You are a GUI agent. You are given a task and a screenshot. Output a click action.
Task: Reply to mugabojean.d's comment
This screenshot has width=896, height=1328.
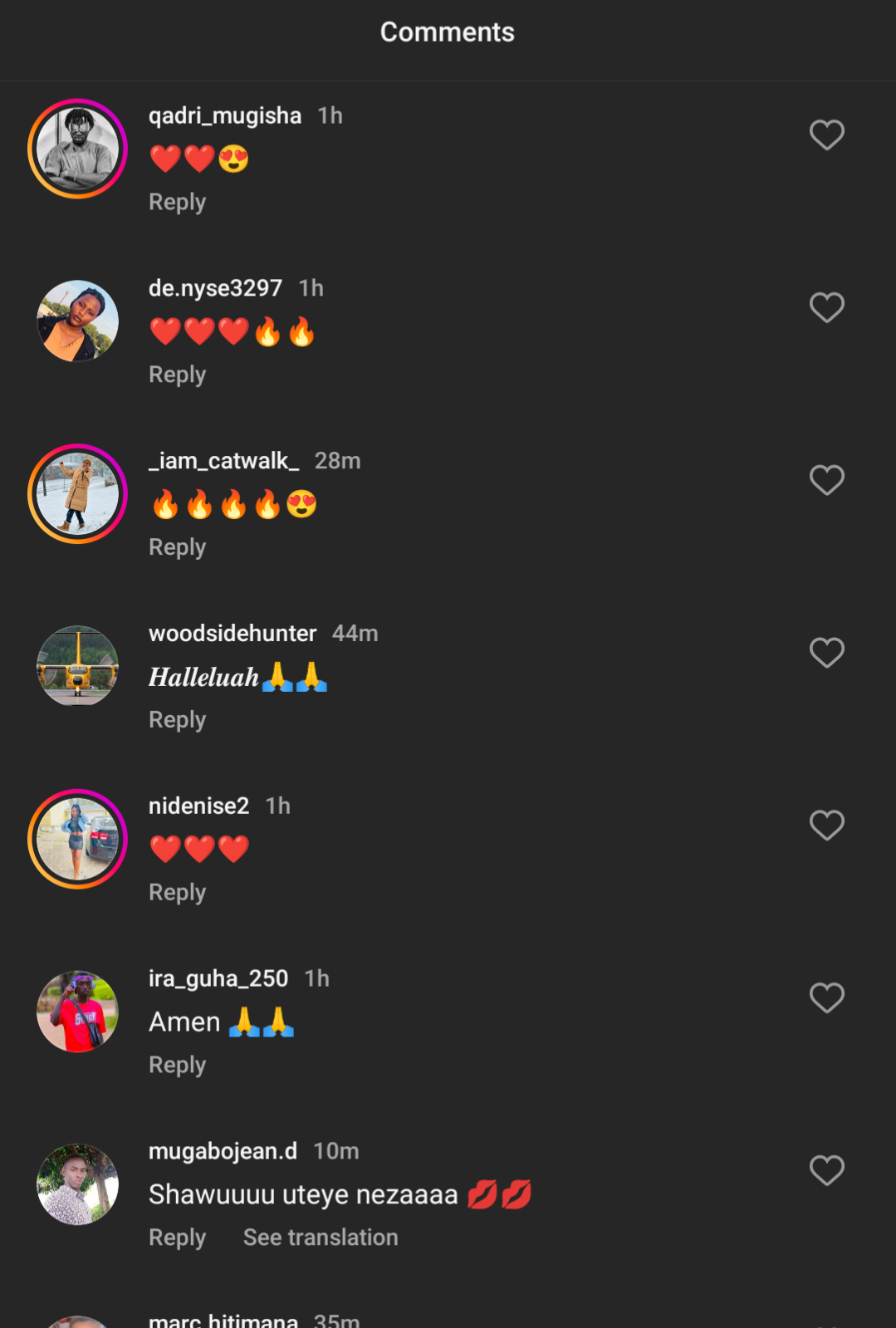pyautogui.click(x=177, y=1237)
